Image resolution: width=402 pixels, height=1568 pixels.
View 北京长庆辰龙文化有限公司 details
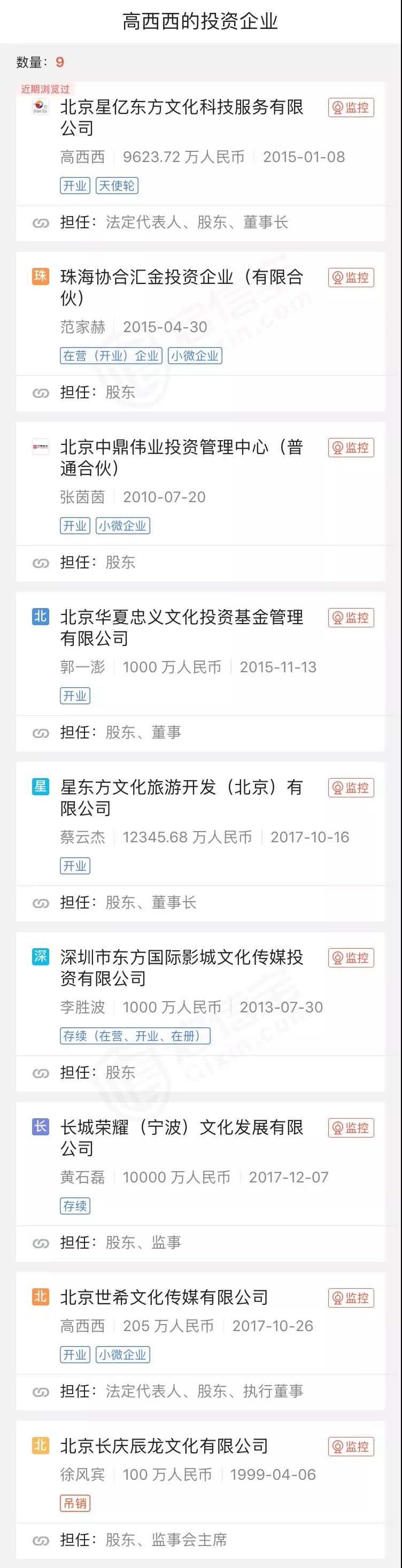(x=164, y=1446)
